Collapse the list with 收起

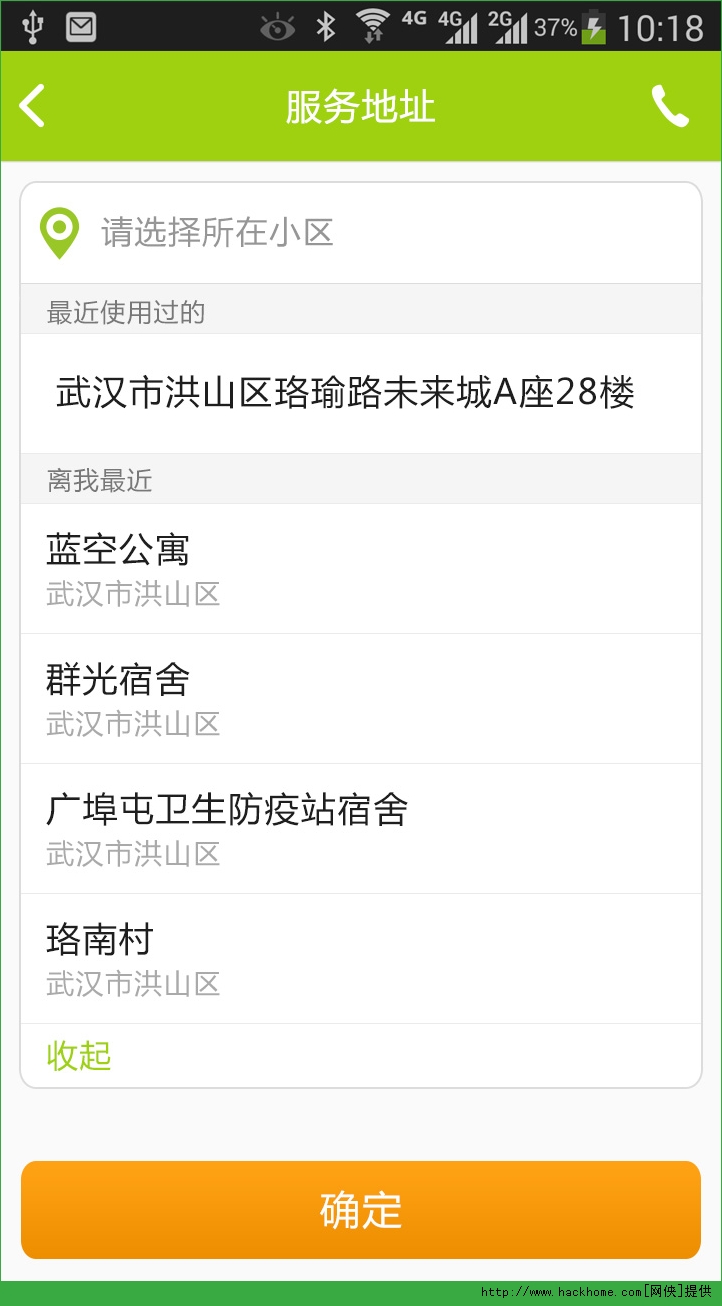(79, 1055)
